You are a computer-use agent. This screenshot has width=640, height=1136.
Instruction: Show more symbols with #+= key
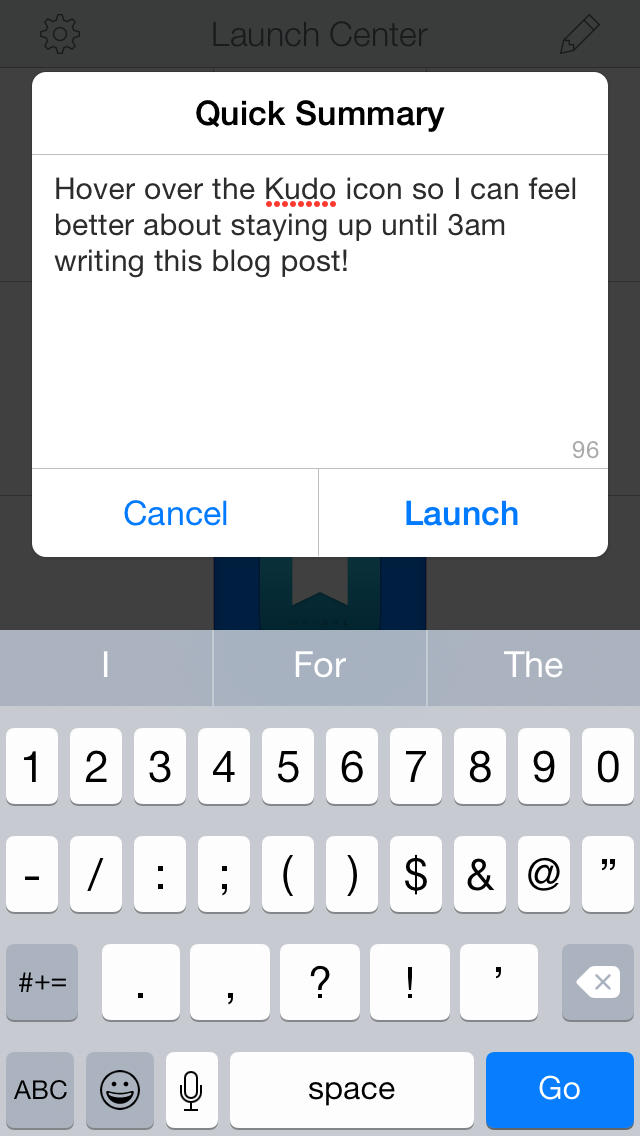click(x=42, y=982)
